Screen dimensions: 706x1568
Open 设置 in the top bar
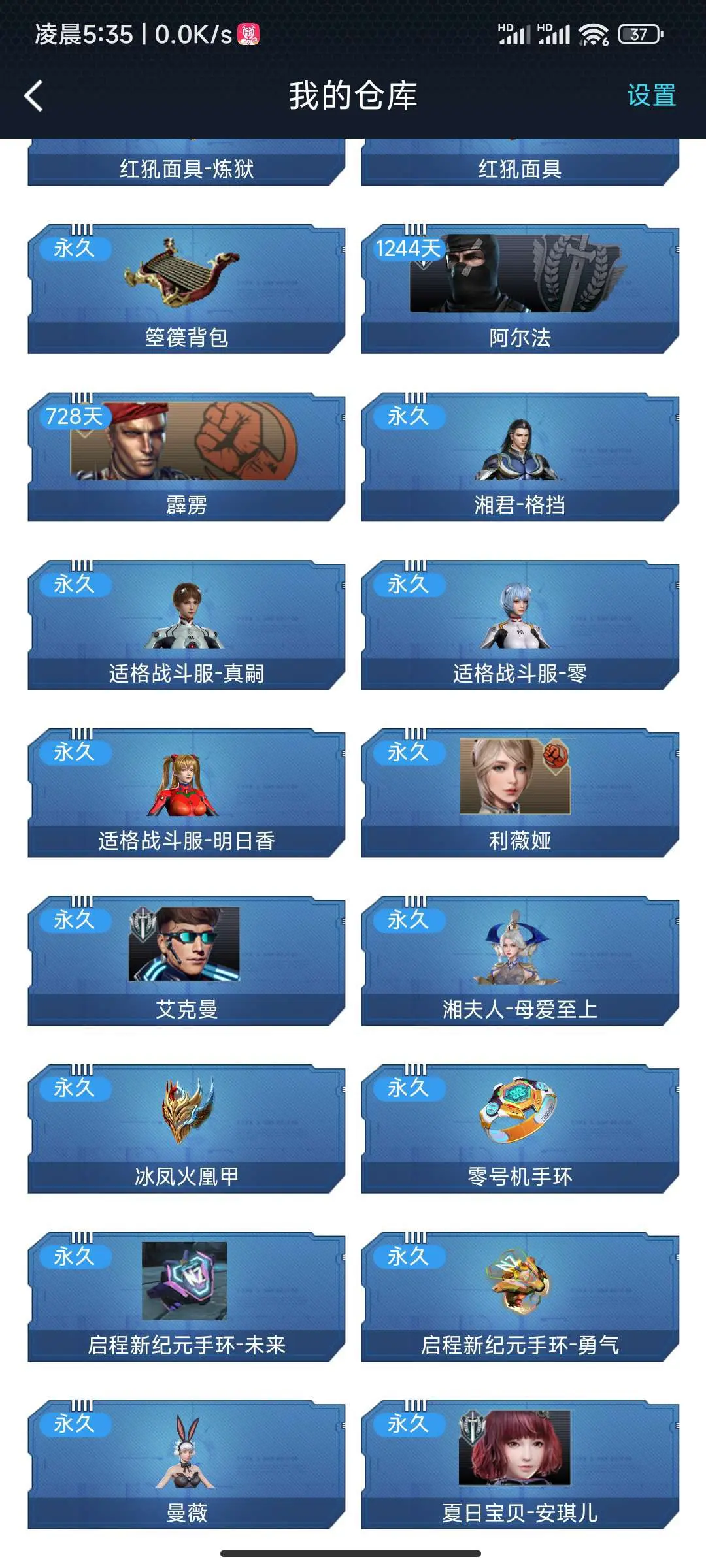click(651, 95)
